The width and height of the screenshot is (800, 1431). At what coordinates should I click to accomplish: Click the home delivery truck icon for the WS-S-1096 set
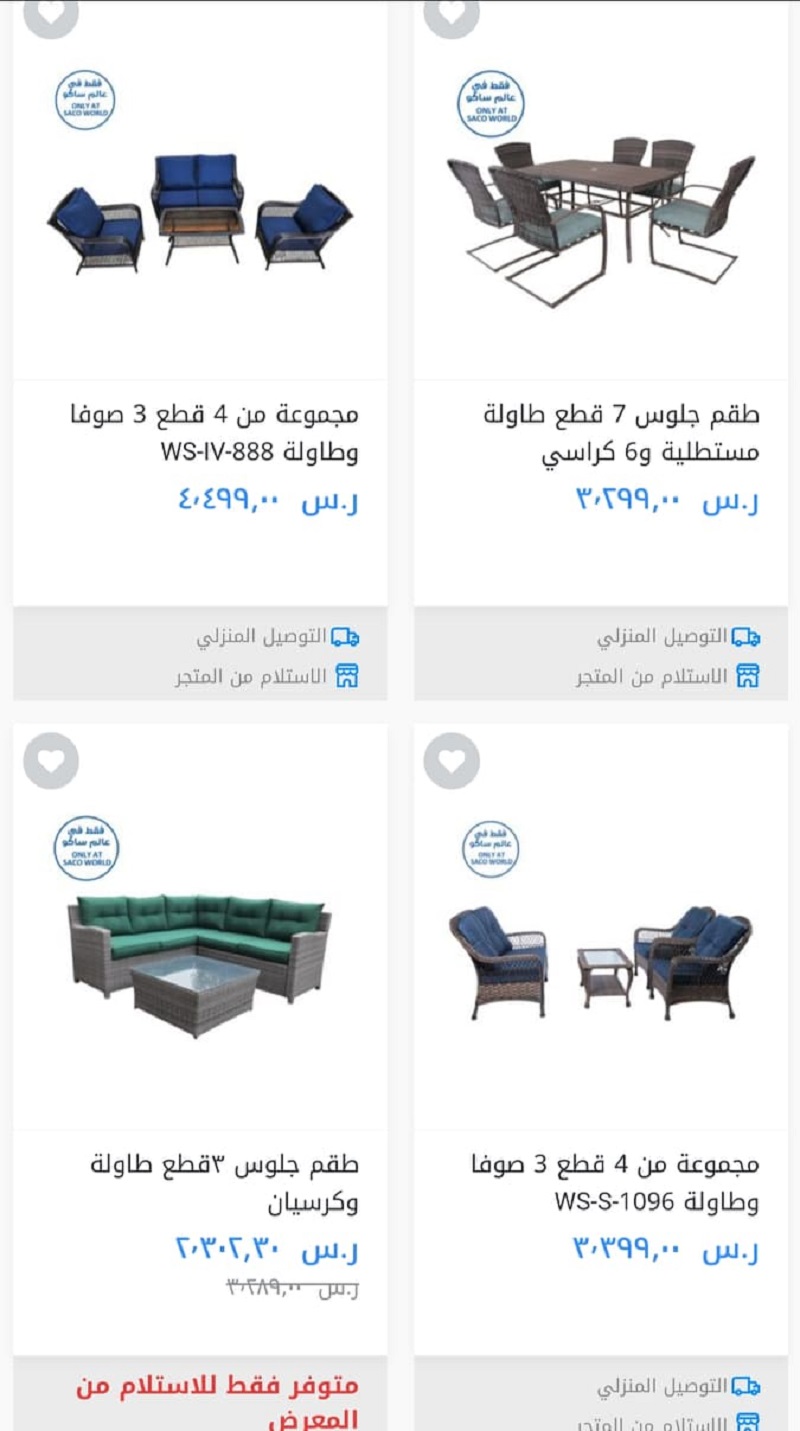click(745, 1386)
